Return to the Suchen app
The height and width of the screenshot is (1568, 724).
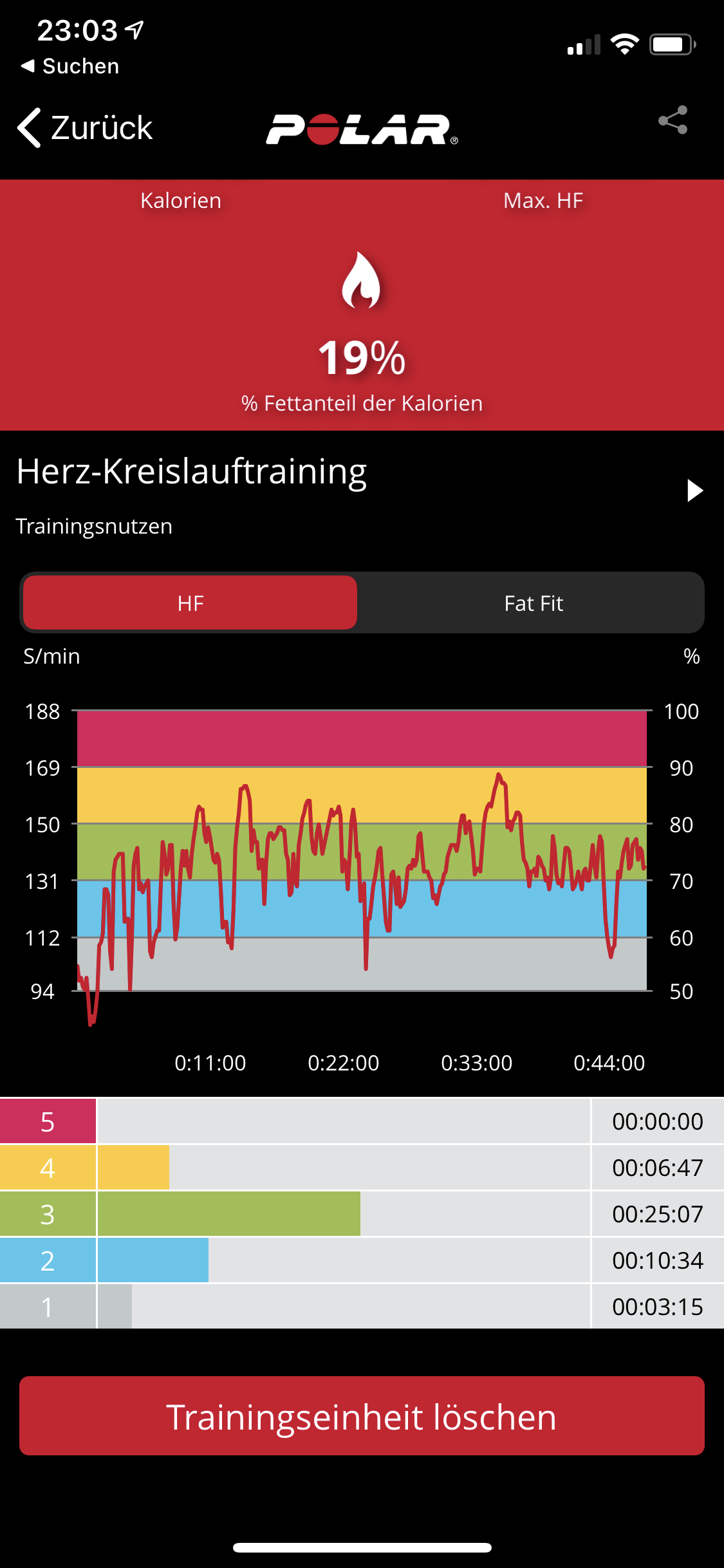pos(71,66)
